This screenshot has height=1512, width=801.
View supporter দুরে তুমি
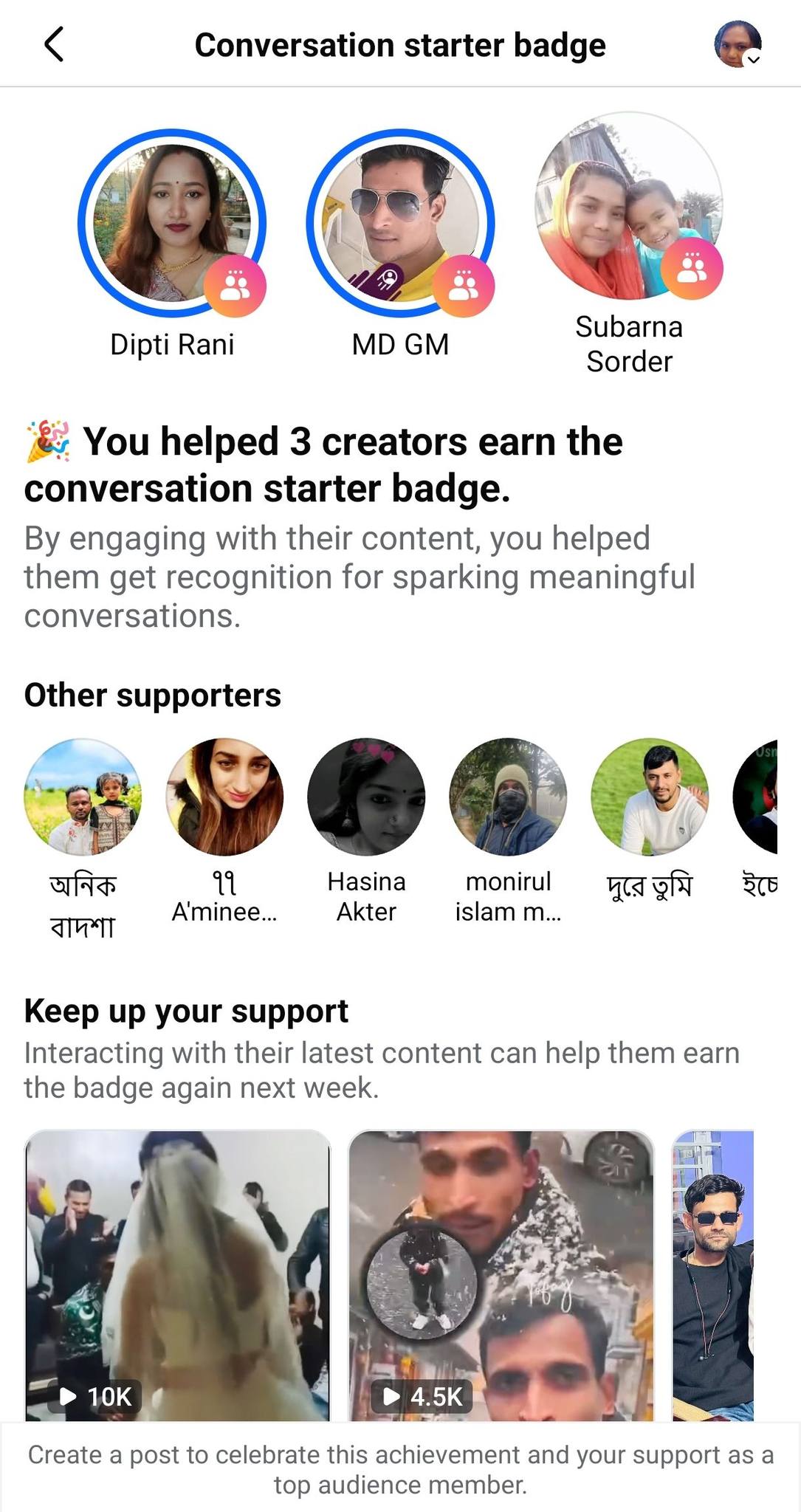click(x=650, y=797)
